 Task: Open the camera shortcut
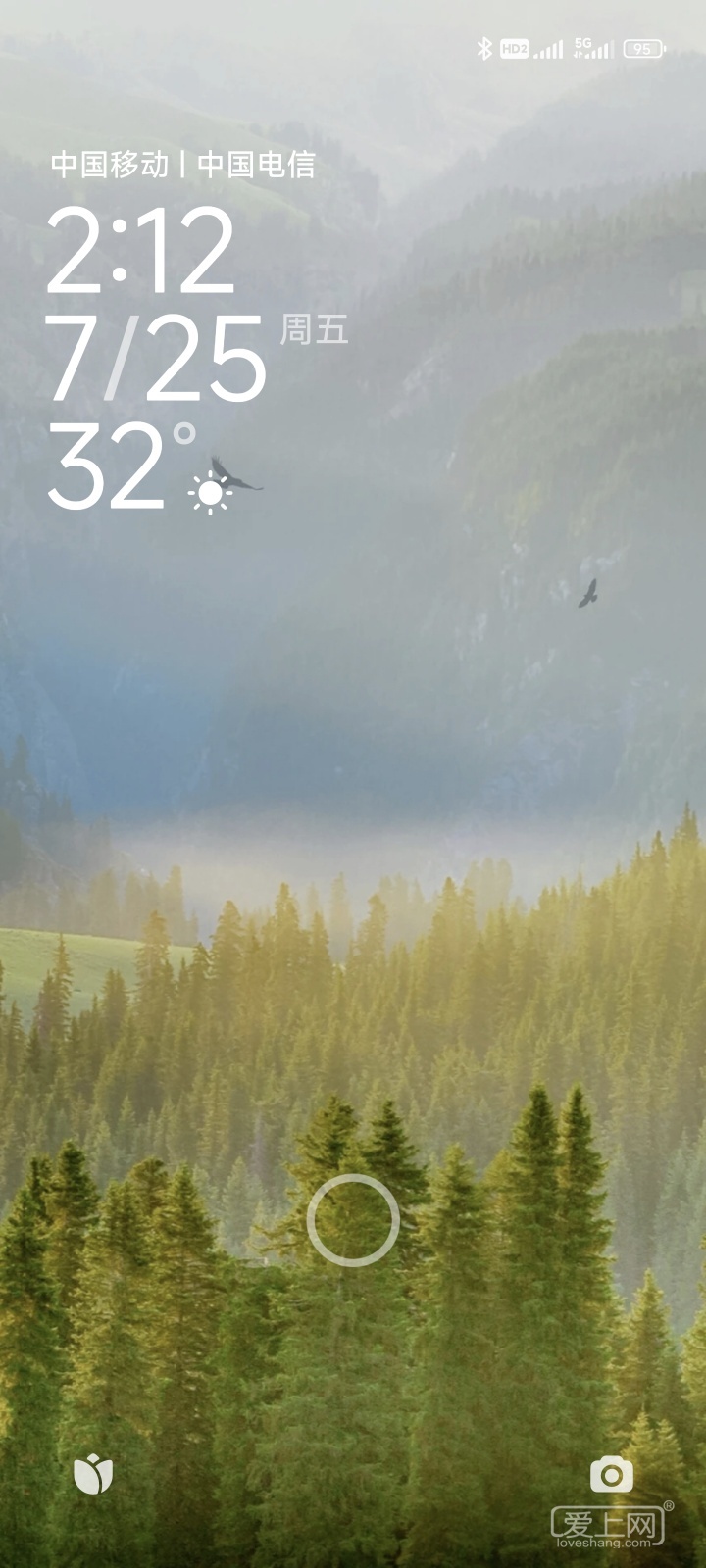point(611,1475)
